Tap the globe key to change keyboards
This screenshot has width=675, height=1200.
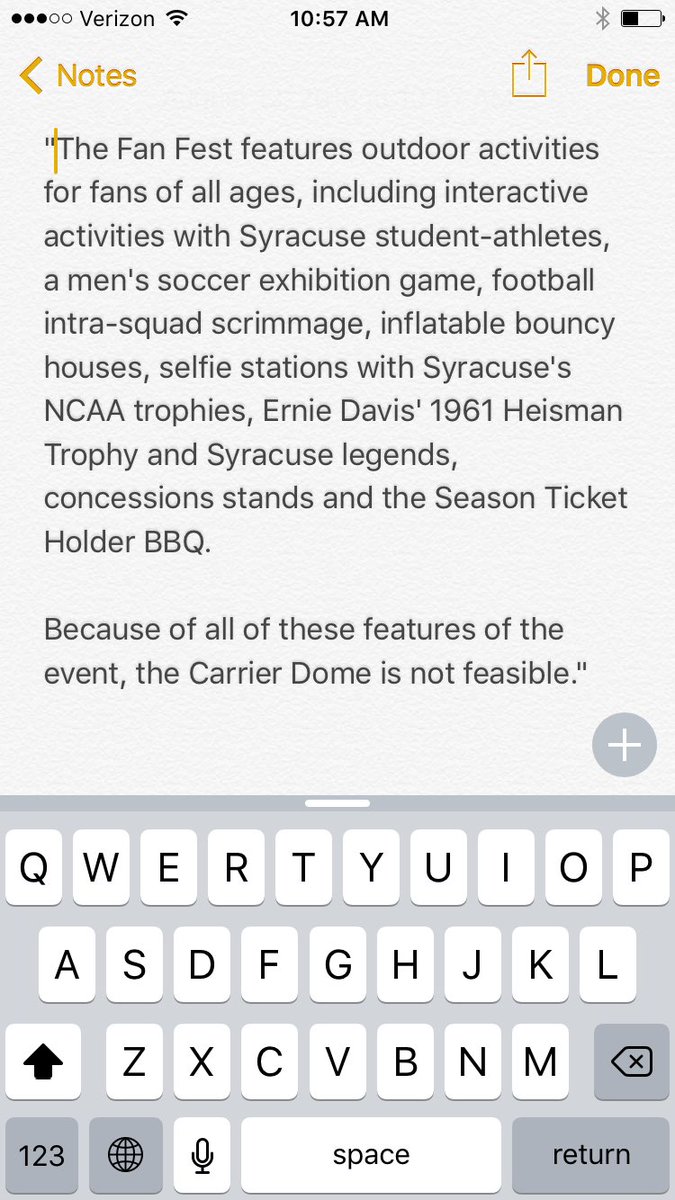coord(126,1156)
